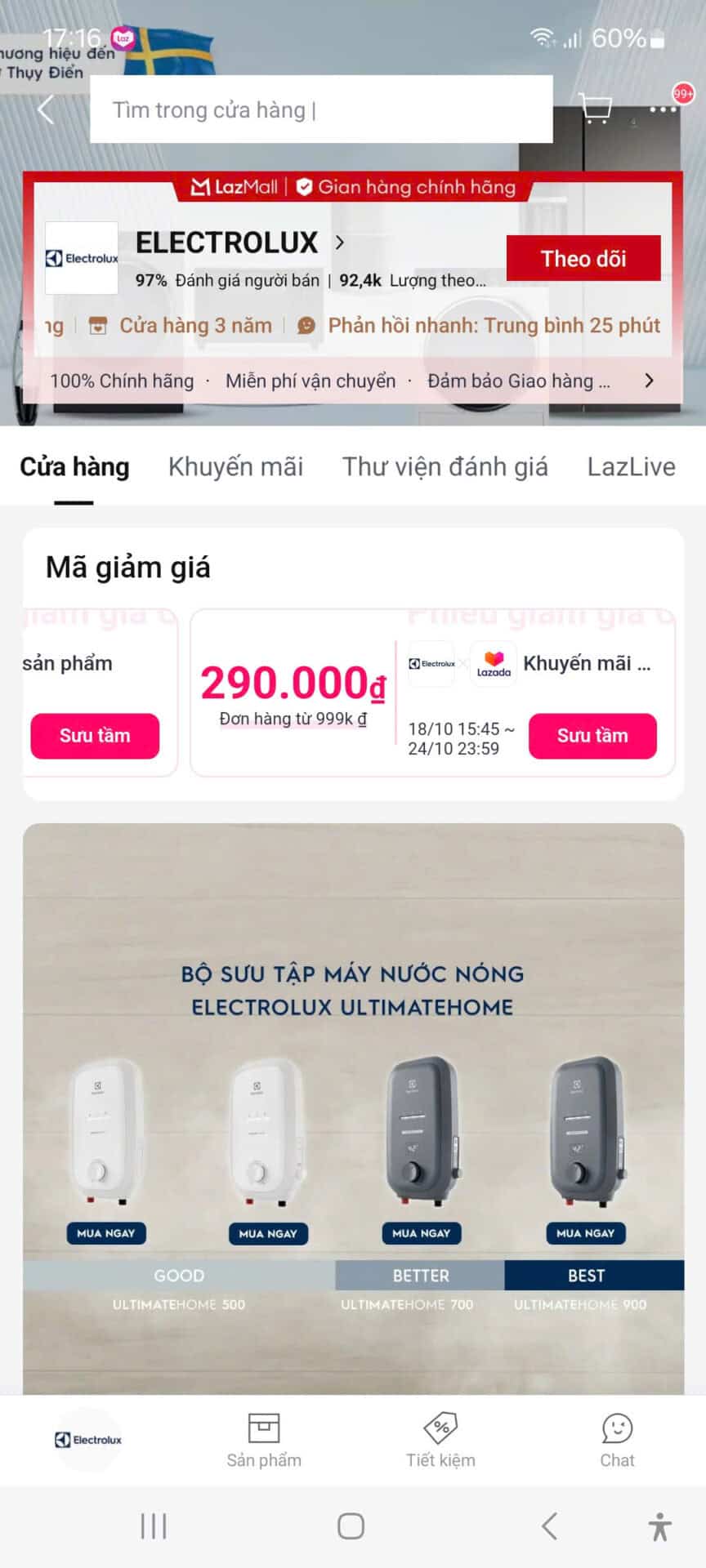The height and width of the screenshot is (1568, 706).
Task: Tap the Tìm trong cửa hàng search field
Action: tap(320, 109)
